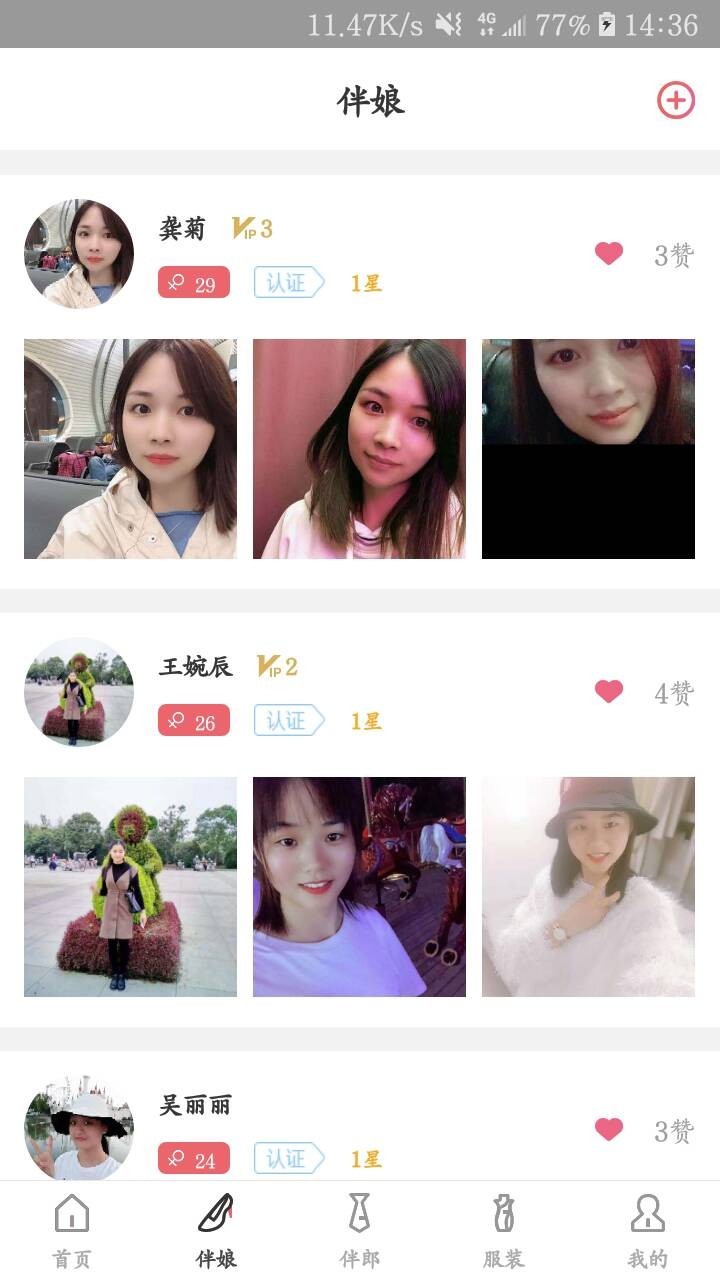The width and height of the screenshot is (720, 1280).
Task: Switch to the 伴郎 tab
Action: coord(360,1230)
